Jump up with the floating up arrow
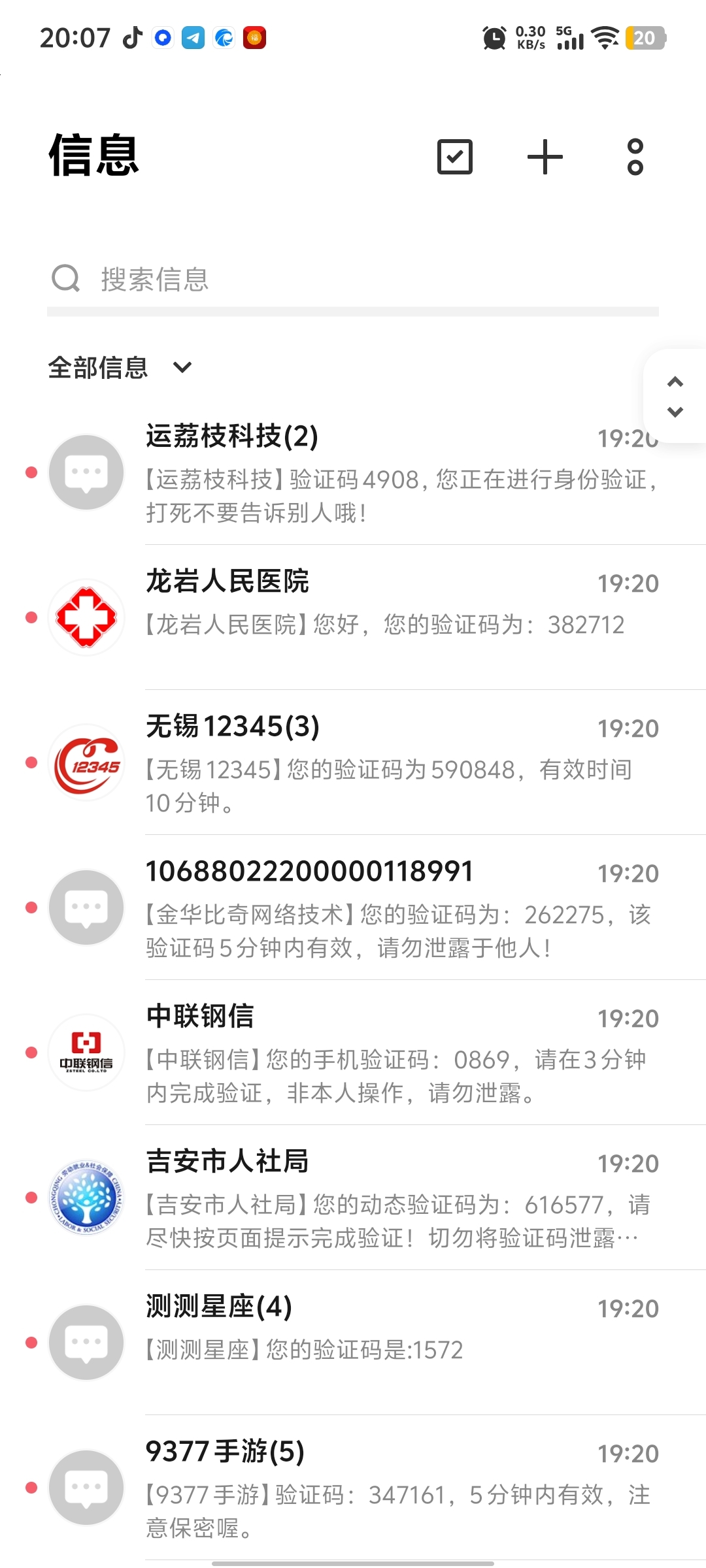The image size is (706, 1568). coord(675,382)
